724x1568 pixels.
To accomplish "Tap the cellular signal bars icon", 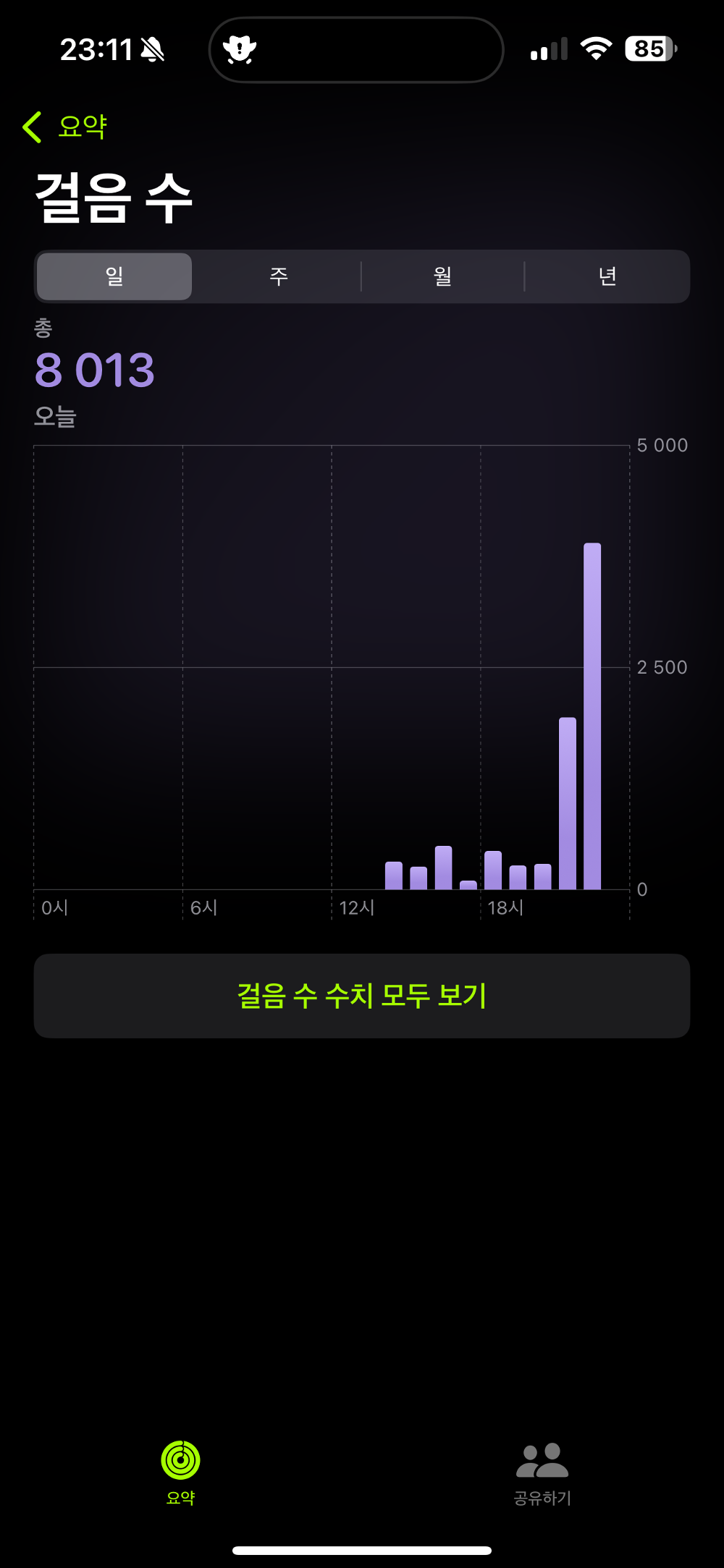I will pos(549,51).
